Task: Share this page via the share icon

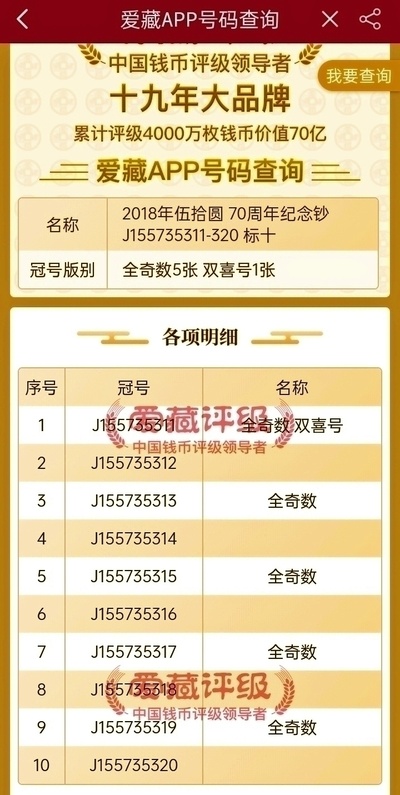Action: (370, 19)
